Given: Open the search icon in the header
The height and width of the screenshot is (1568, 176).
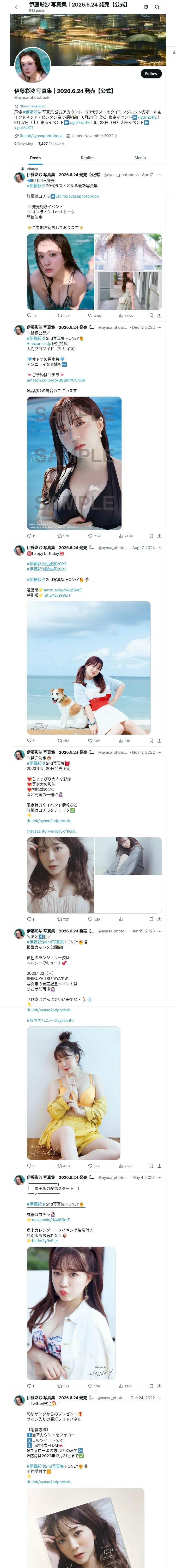Looking at the screenshot, I should (x=157, y=7).
